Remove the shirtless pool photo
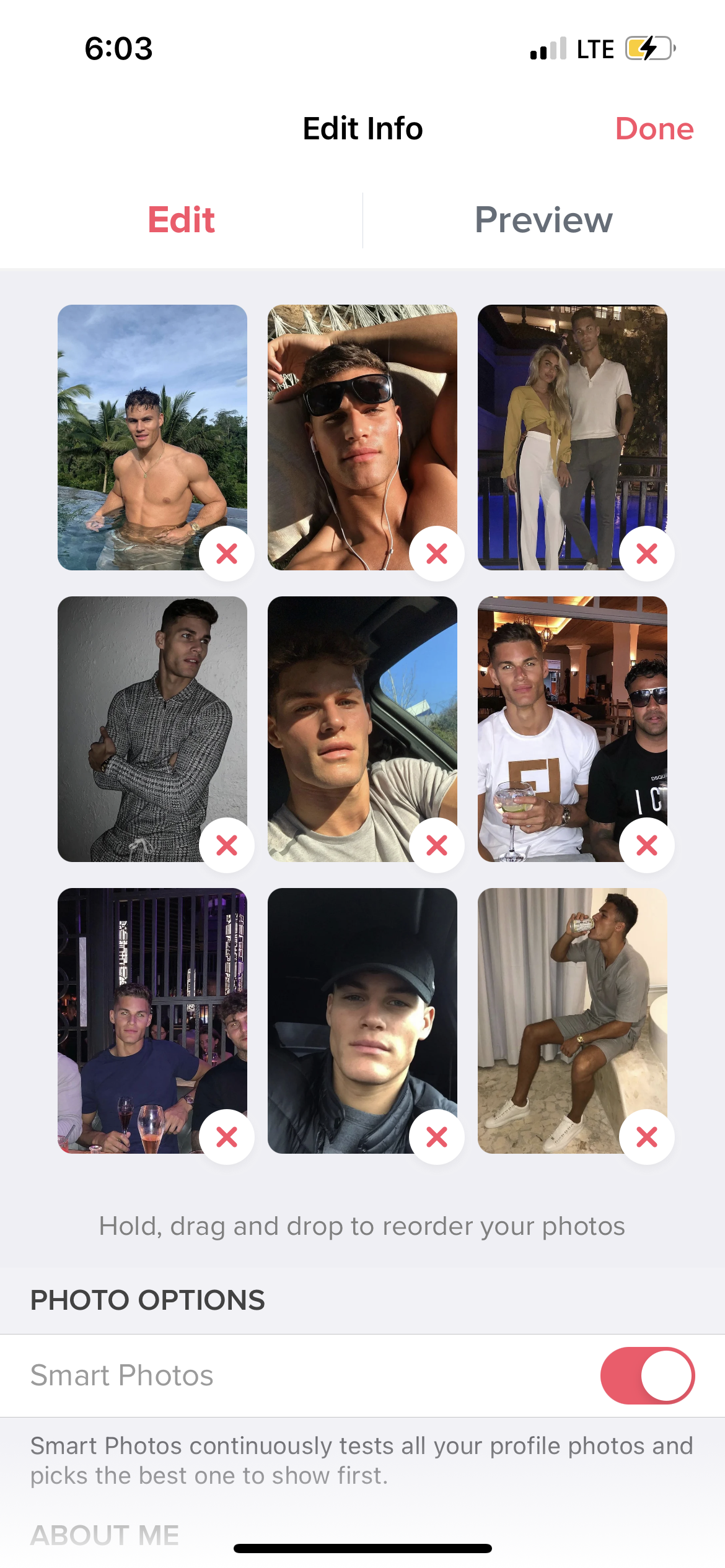This screenshot has width=725, height=1568. click(x=227, y=554)
